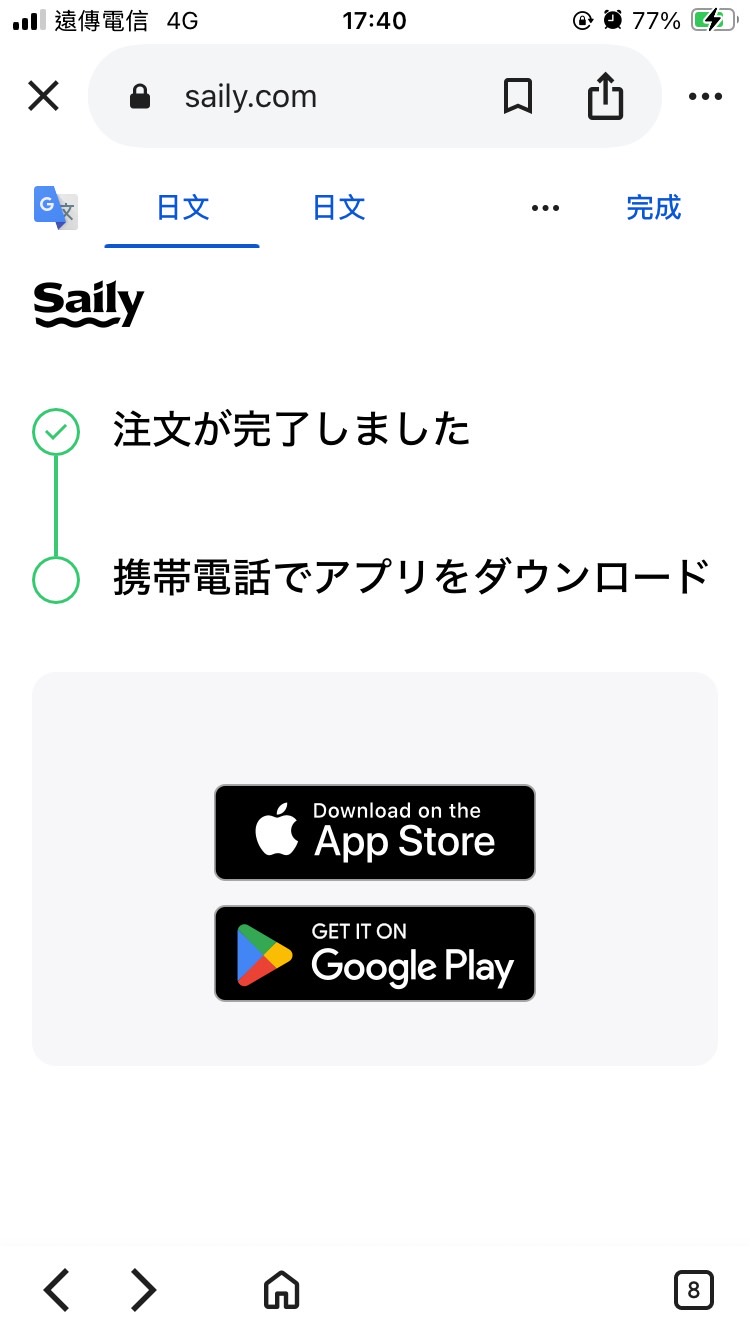Go back to the previous page
Viewport: 750px width, 1334px height.
(x=57, y=1290)
